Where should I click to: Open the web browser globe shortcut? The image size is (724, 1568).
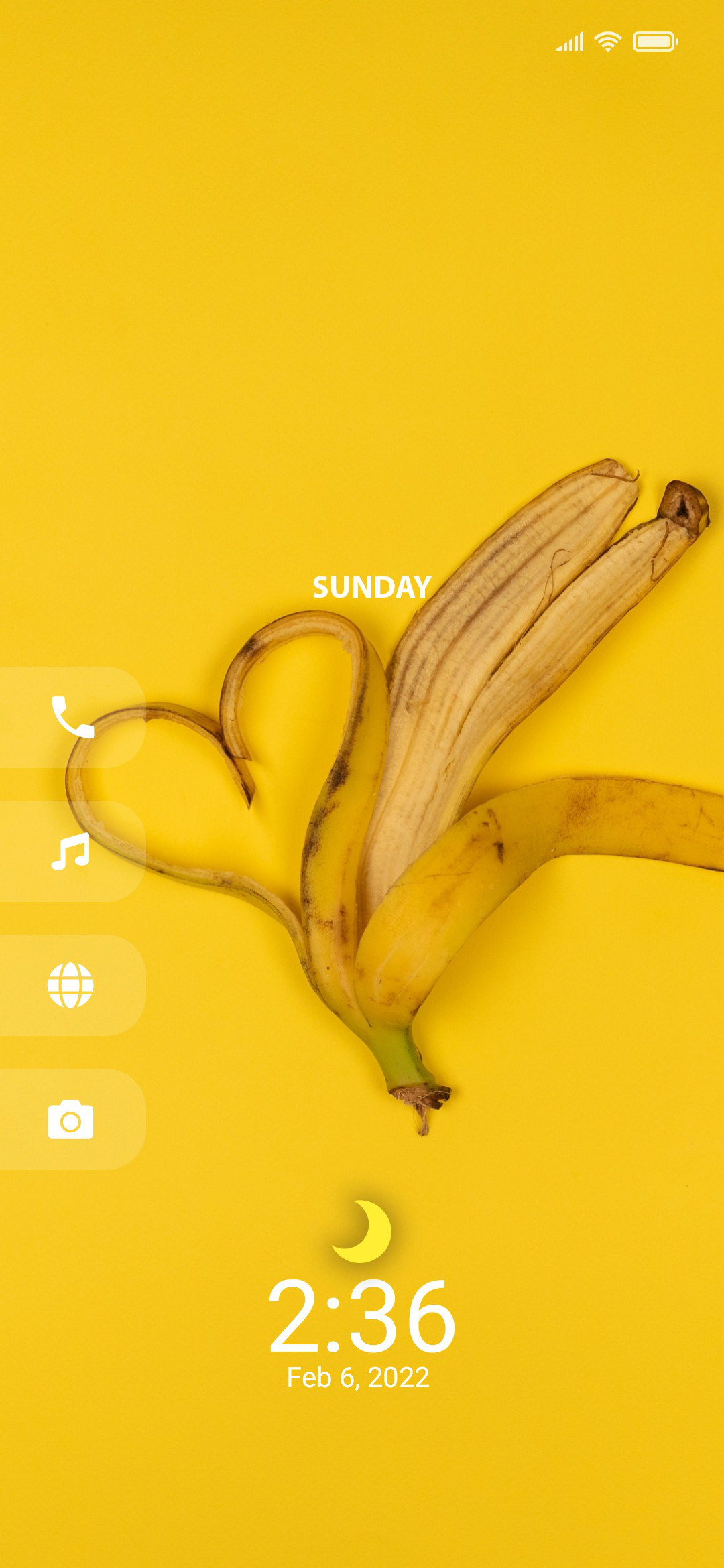point(72,985)
